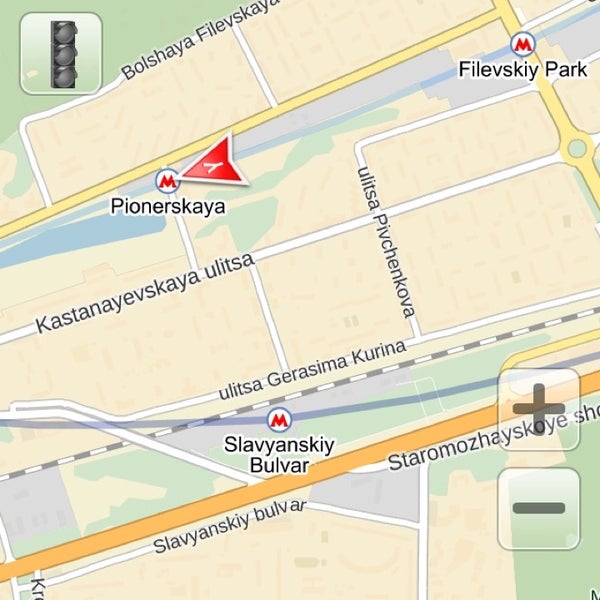Select the Pionerskaya metro station marker
Image resolution: width=600 pixels, height=600 pixels.
coord(168,181)
